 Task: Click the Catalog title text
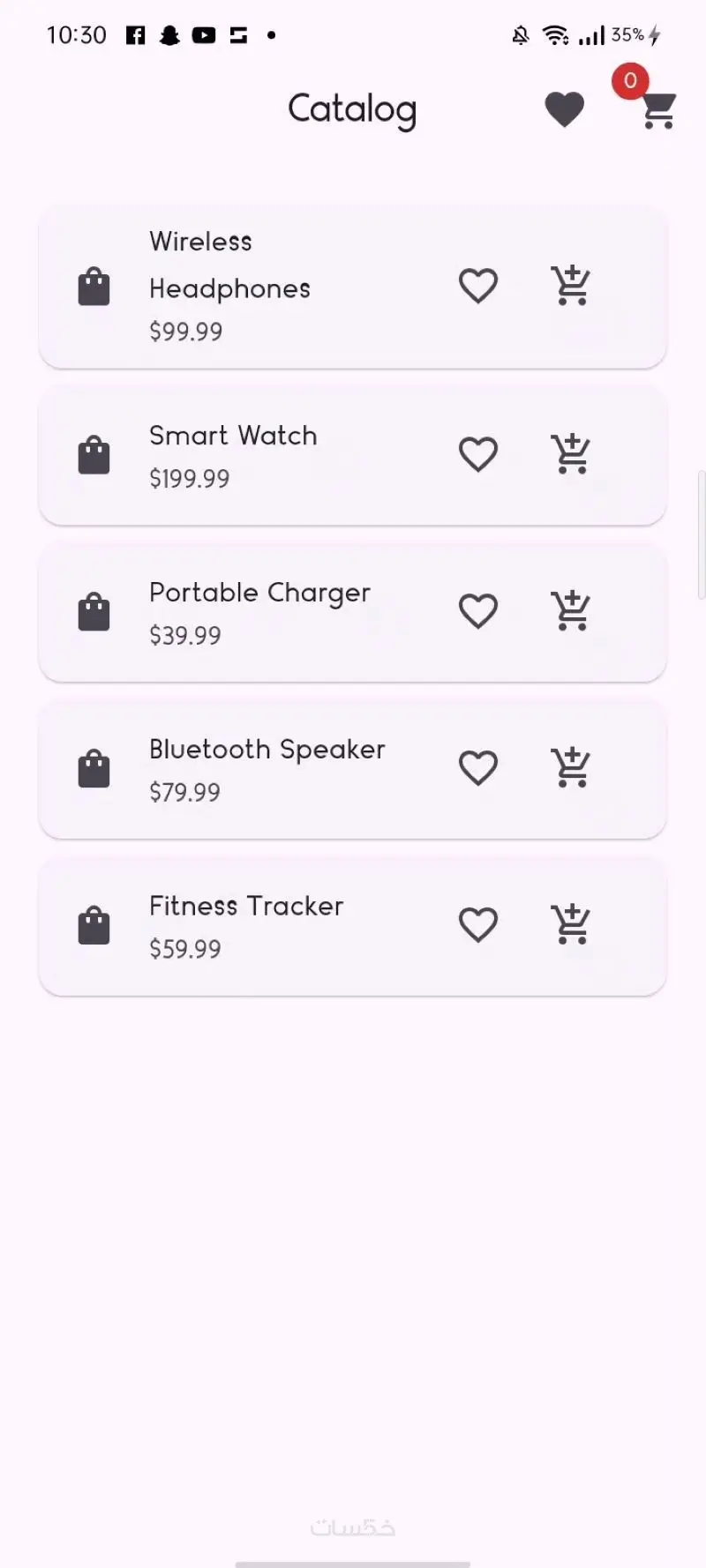click(352, 108)
